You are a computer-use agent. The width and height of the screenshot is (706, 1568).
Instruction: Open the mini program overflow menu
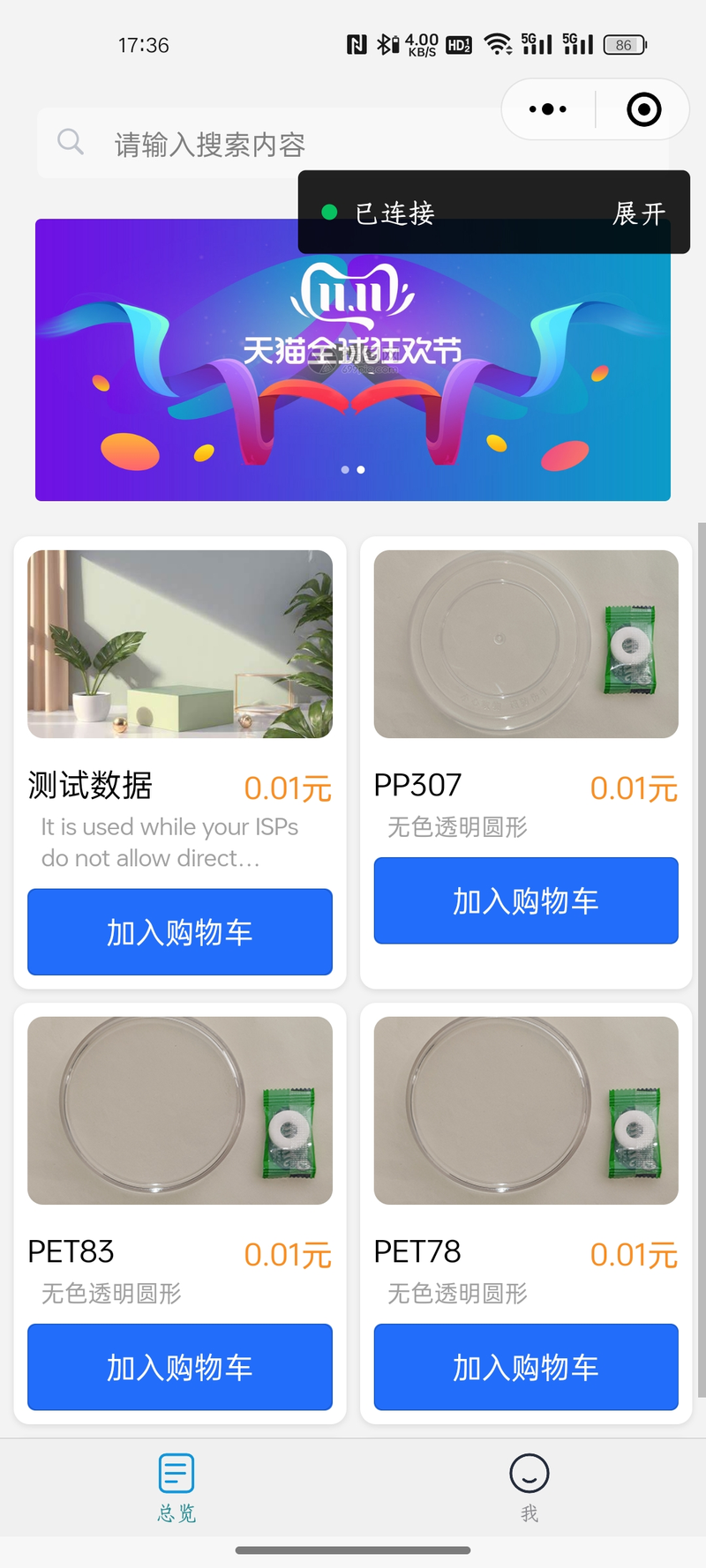tap(548, 109)
